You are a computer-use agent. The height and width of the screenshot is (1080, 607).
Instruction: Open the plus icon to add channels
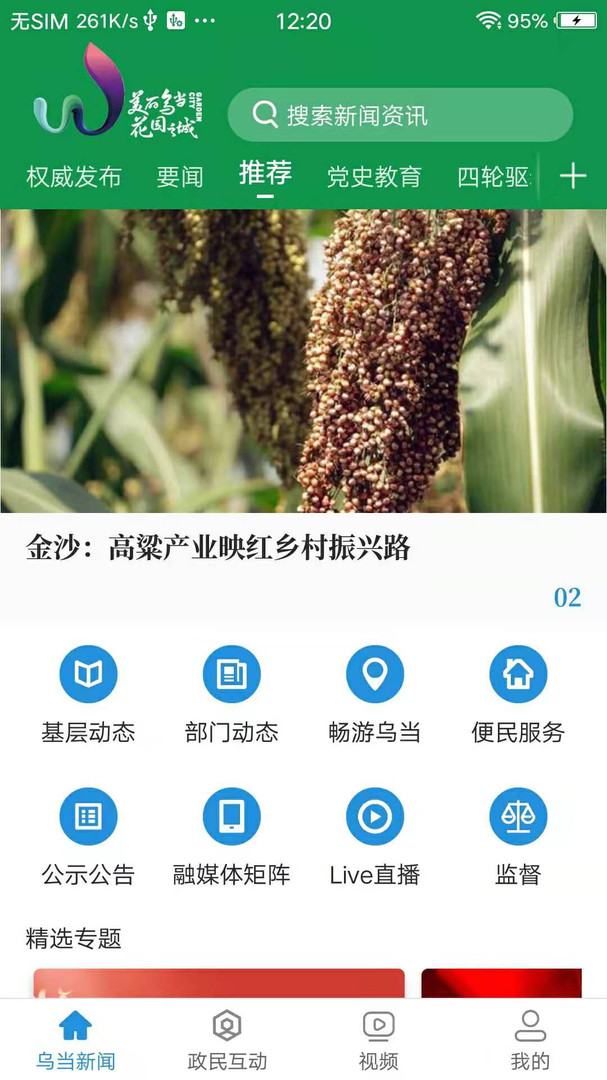(572, 177)
